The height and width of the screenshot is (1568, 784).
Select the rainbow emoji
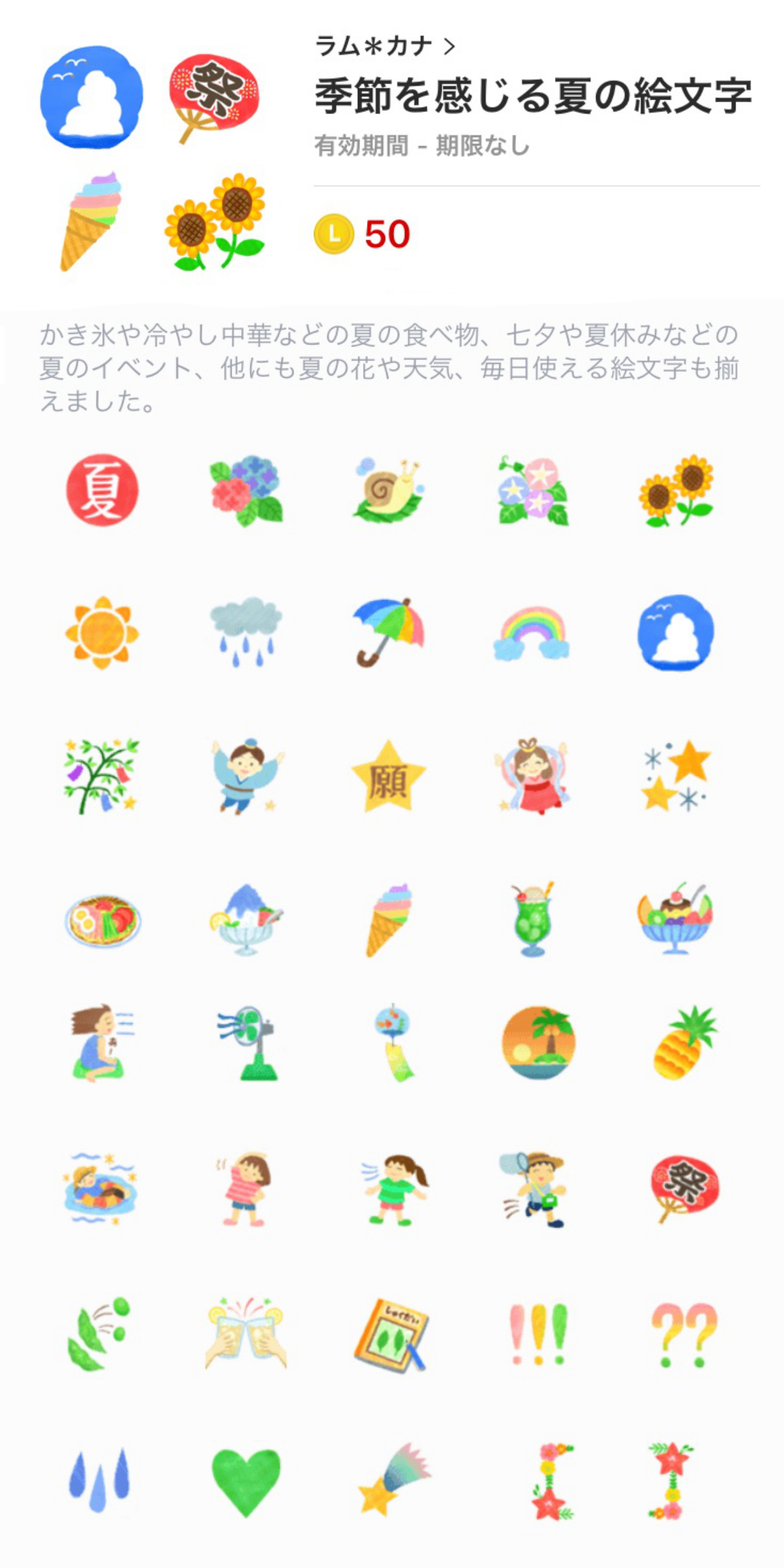[x=532, y=632]
